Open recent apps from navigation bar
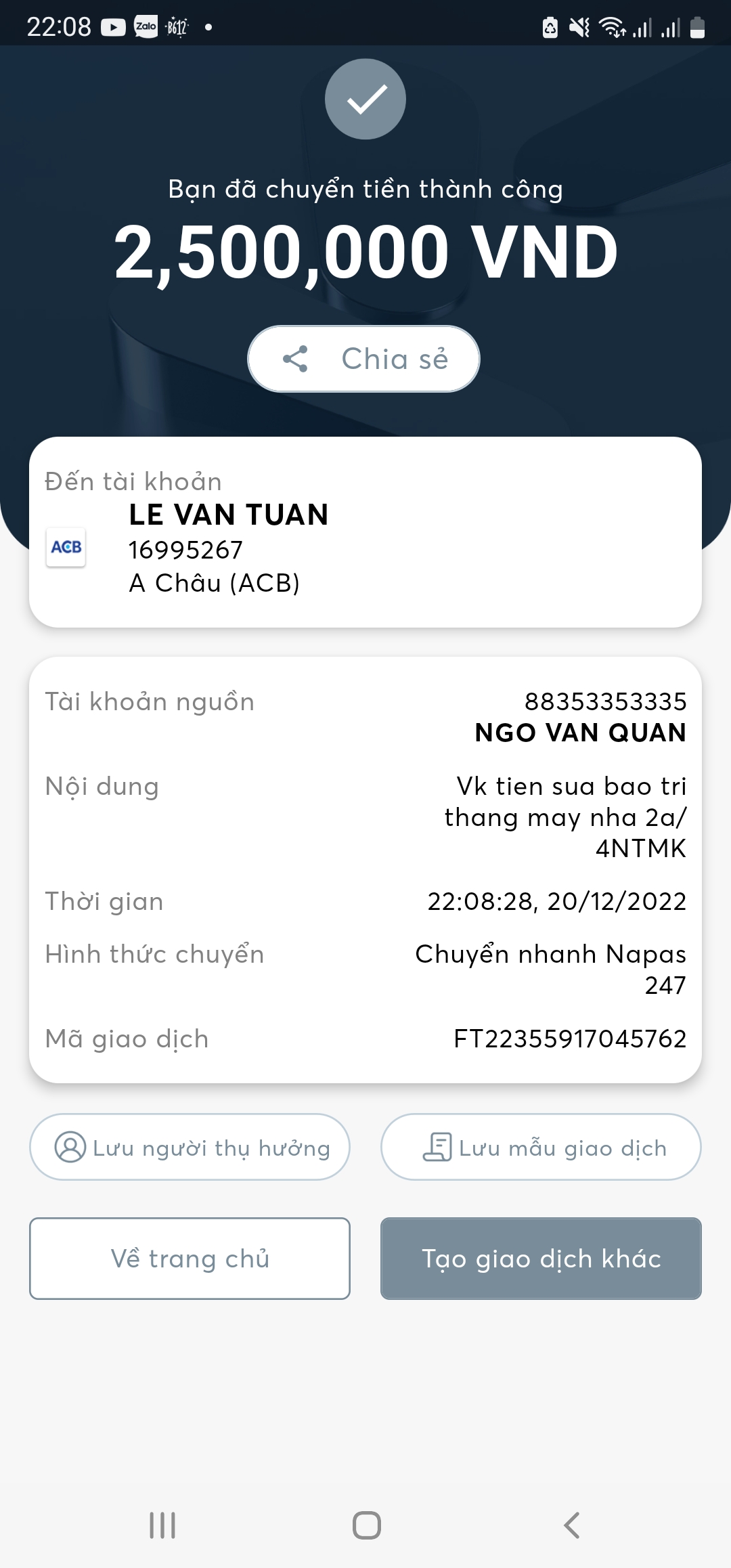The height and width of the screenshot is (1568, 731). pyautogui.click(x=162, y=1525)
